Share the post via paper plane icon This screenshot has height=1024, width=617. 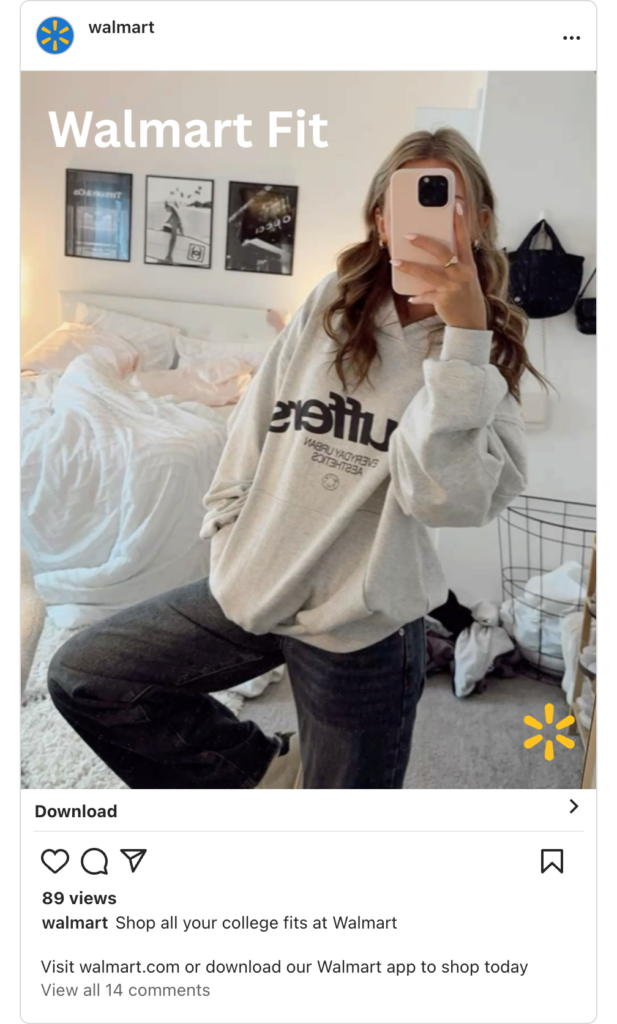(x=133, y=860)
